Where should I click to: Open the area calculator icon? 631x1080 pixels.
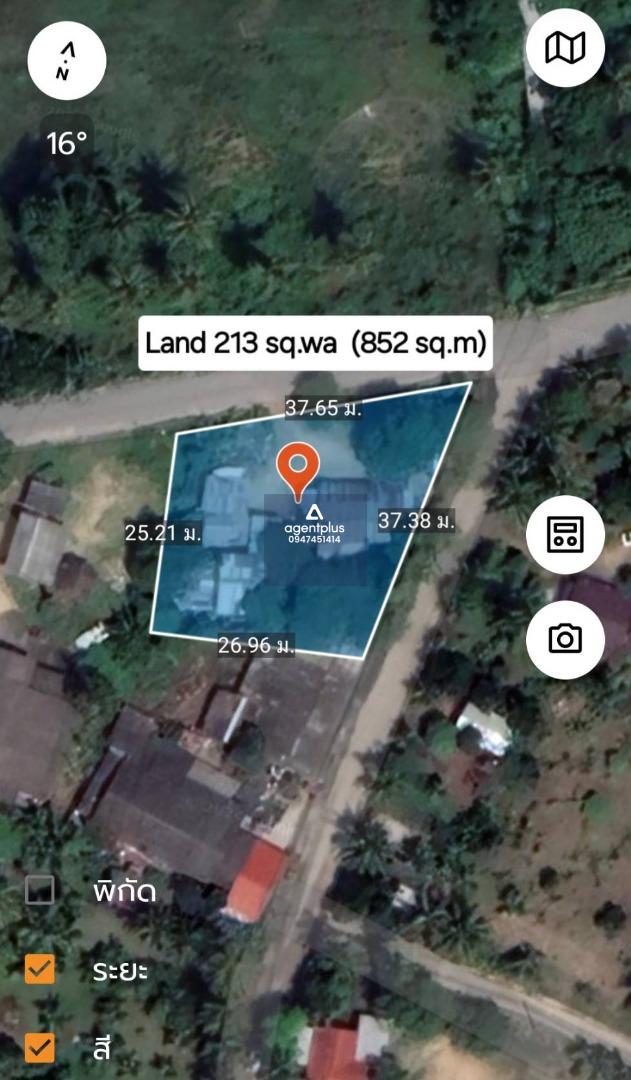tap(565, 534)
